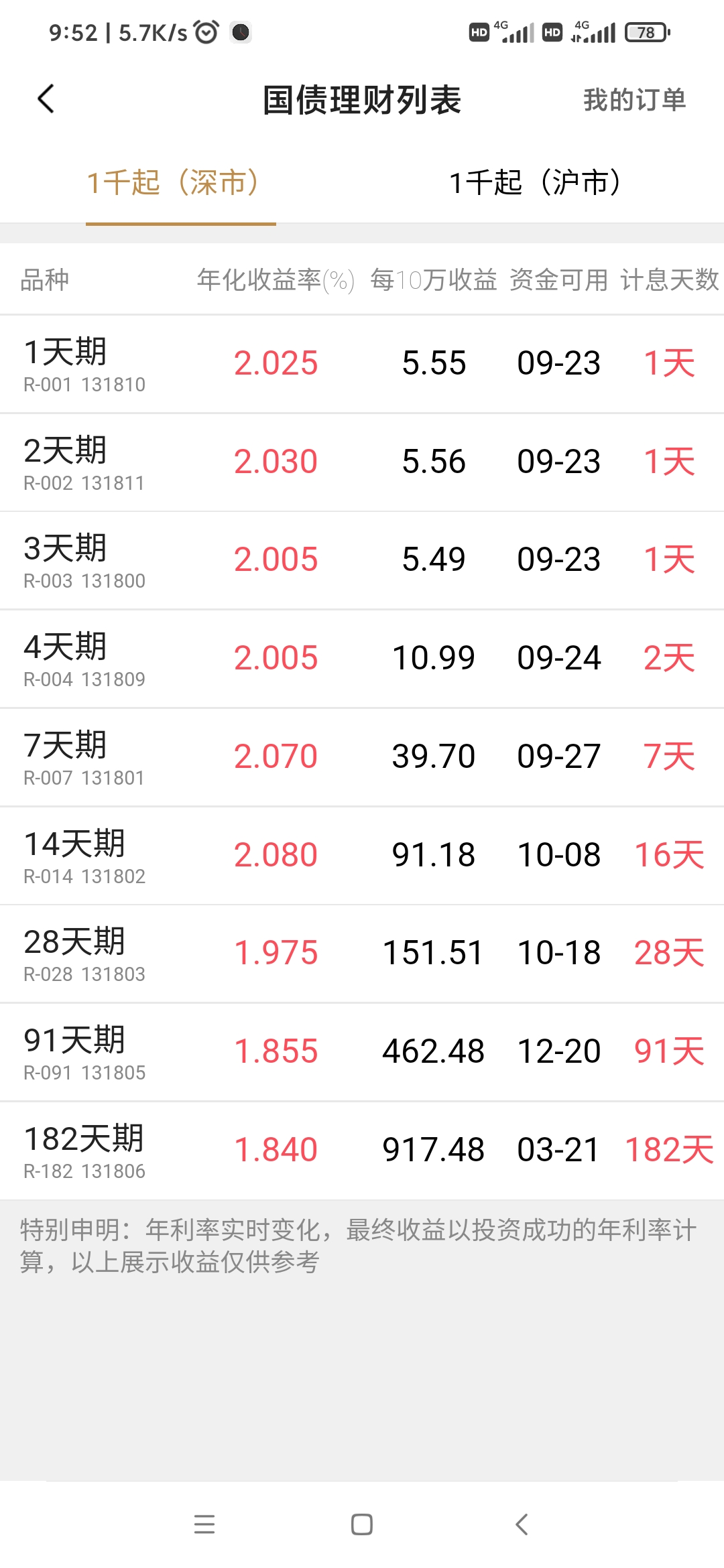Select the 1千起（深市）tab
Screen dimensions: 724x1568
coord(173,182)
